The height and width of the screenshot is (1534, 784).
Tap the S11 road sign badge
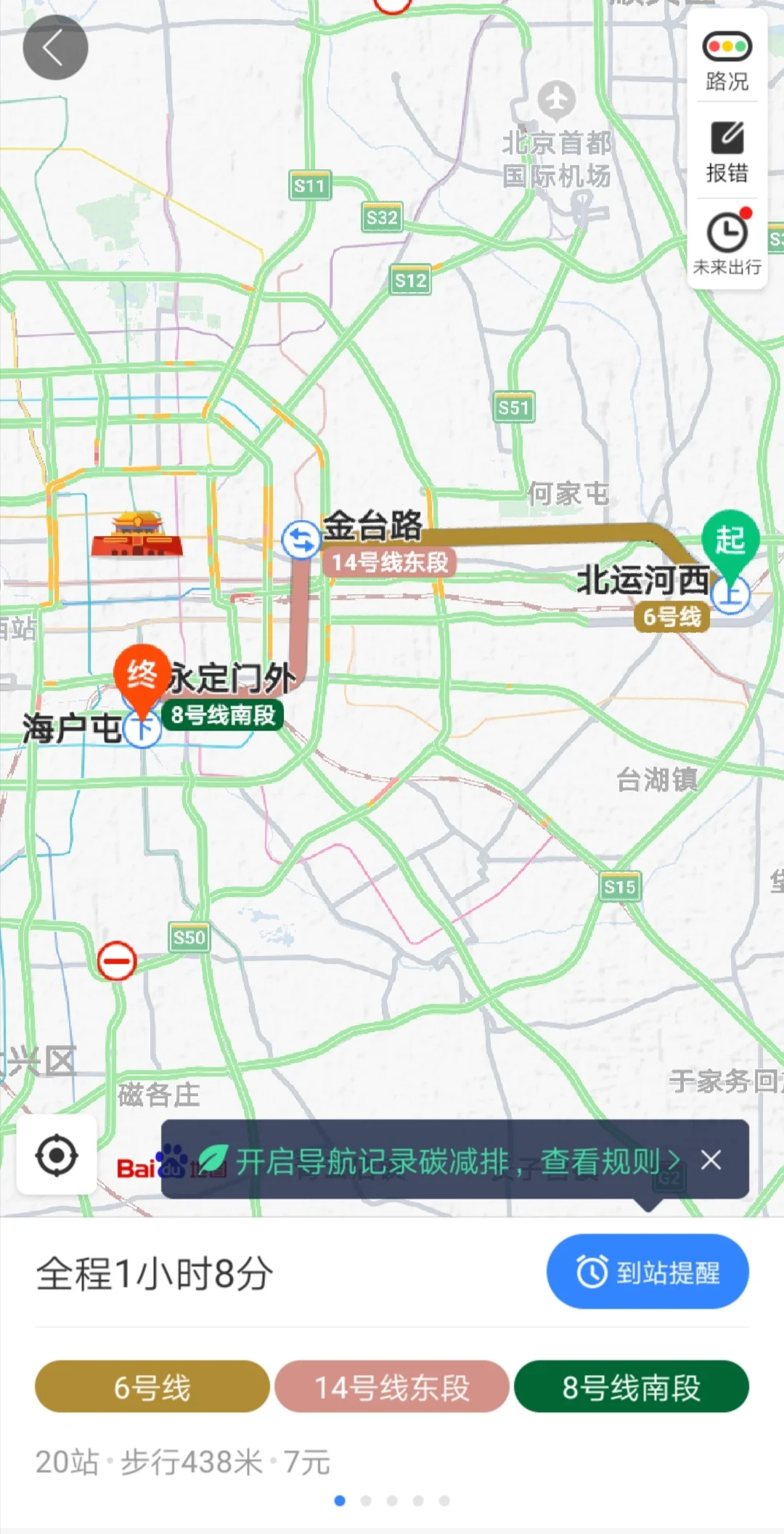[311, 185]
